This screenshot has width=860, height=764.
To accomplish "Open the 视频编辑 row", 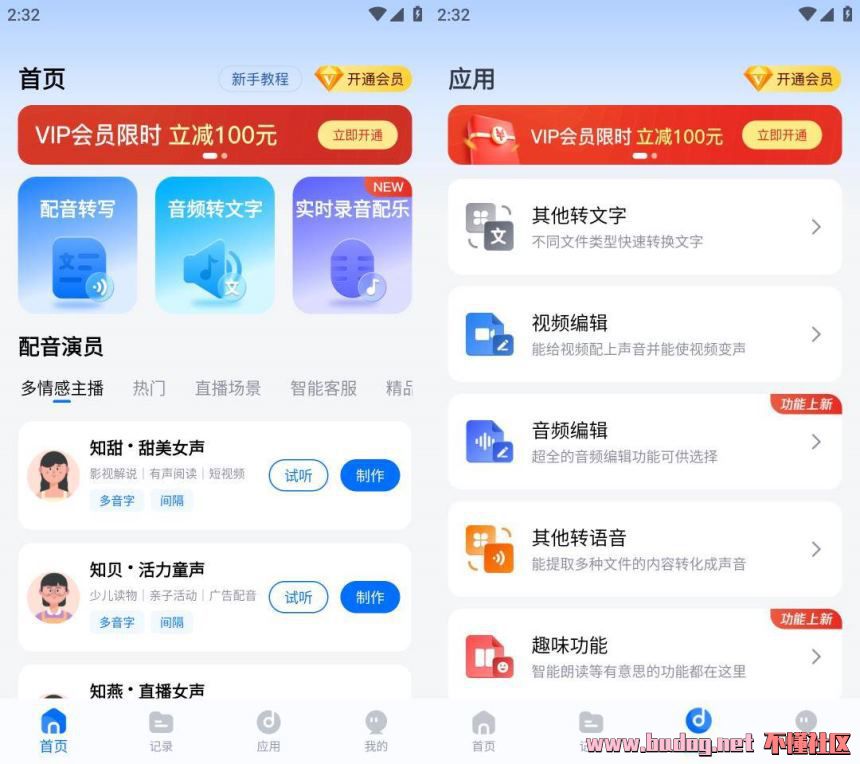I will (644, 334).
